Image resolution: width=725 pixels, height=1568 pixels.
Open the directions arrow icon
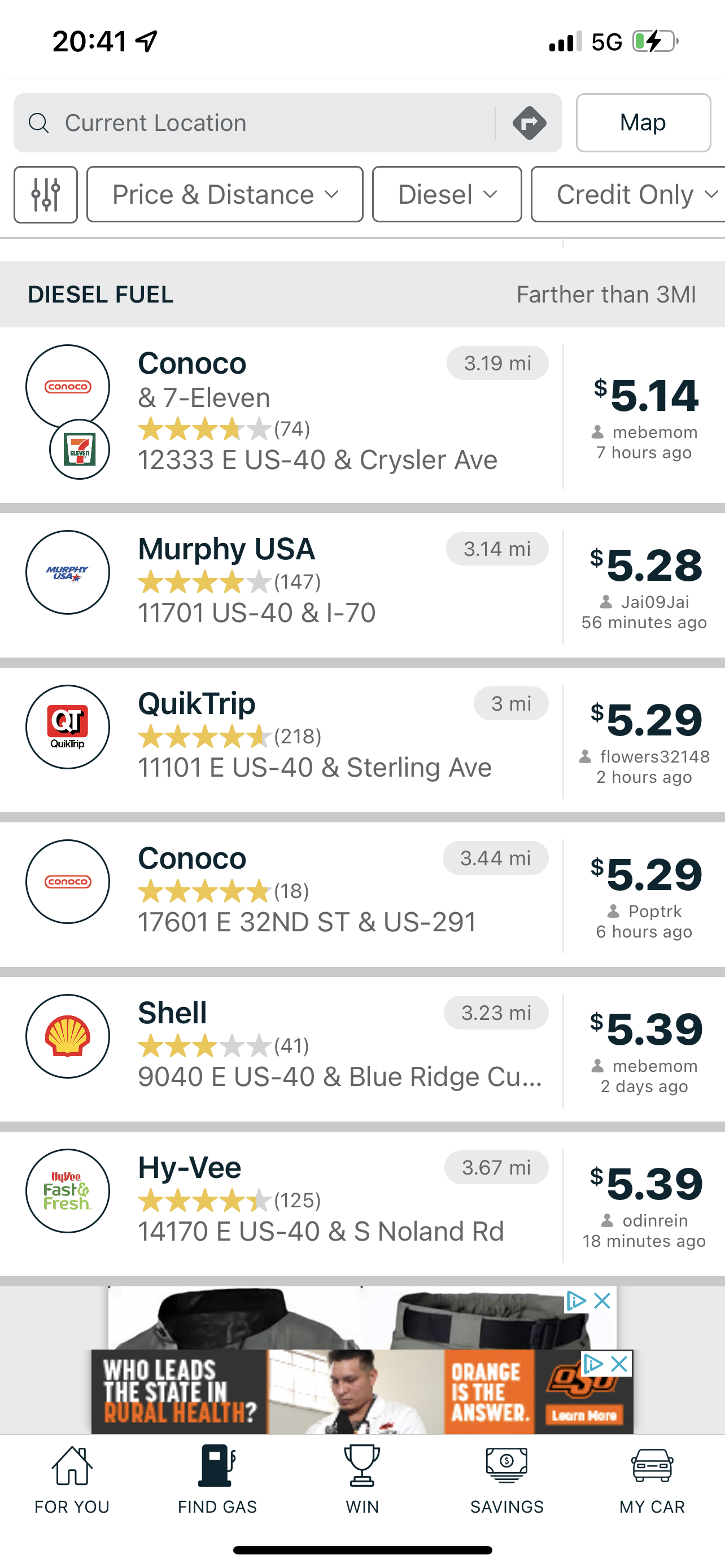[529, 123]
